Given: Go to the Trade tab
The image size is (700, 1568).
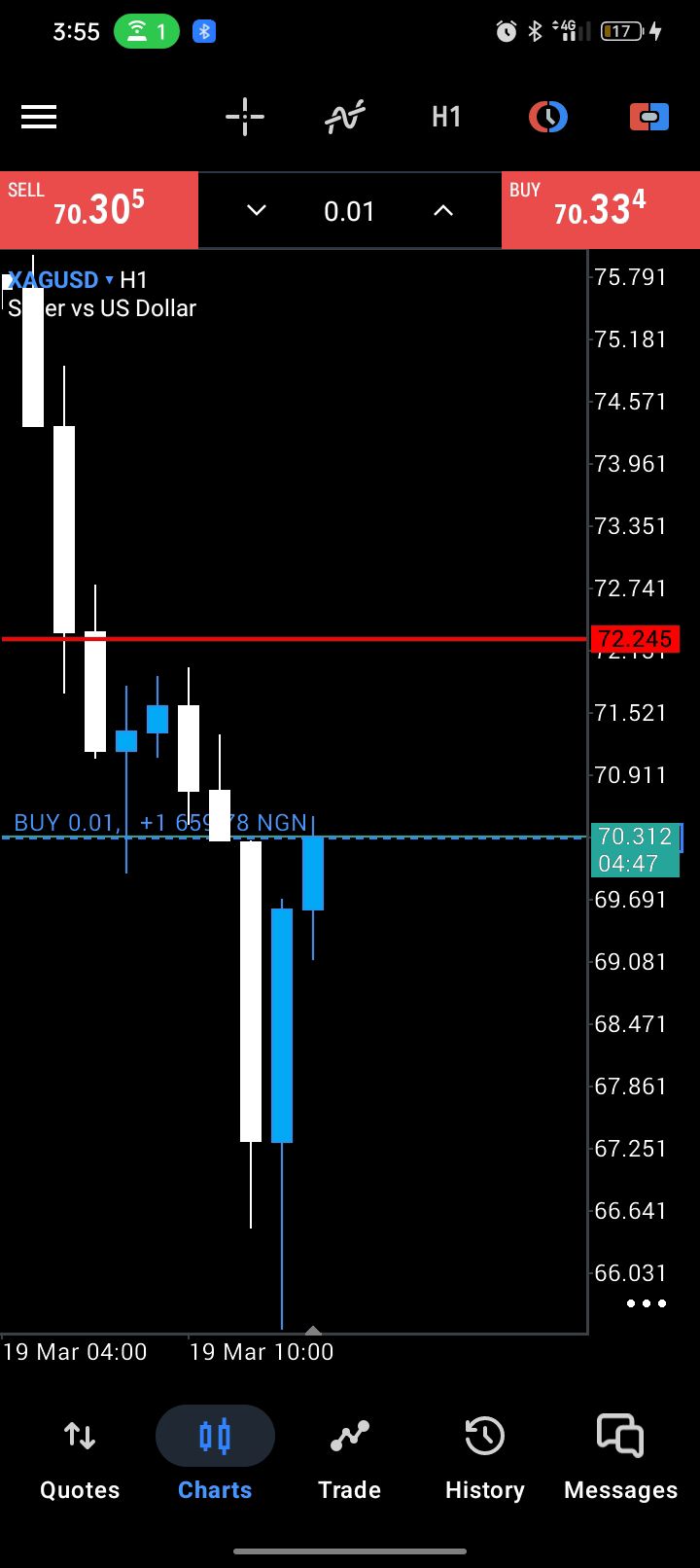Looking at the screenshot, I should (349, 1456).
